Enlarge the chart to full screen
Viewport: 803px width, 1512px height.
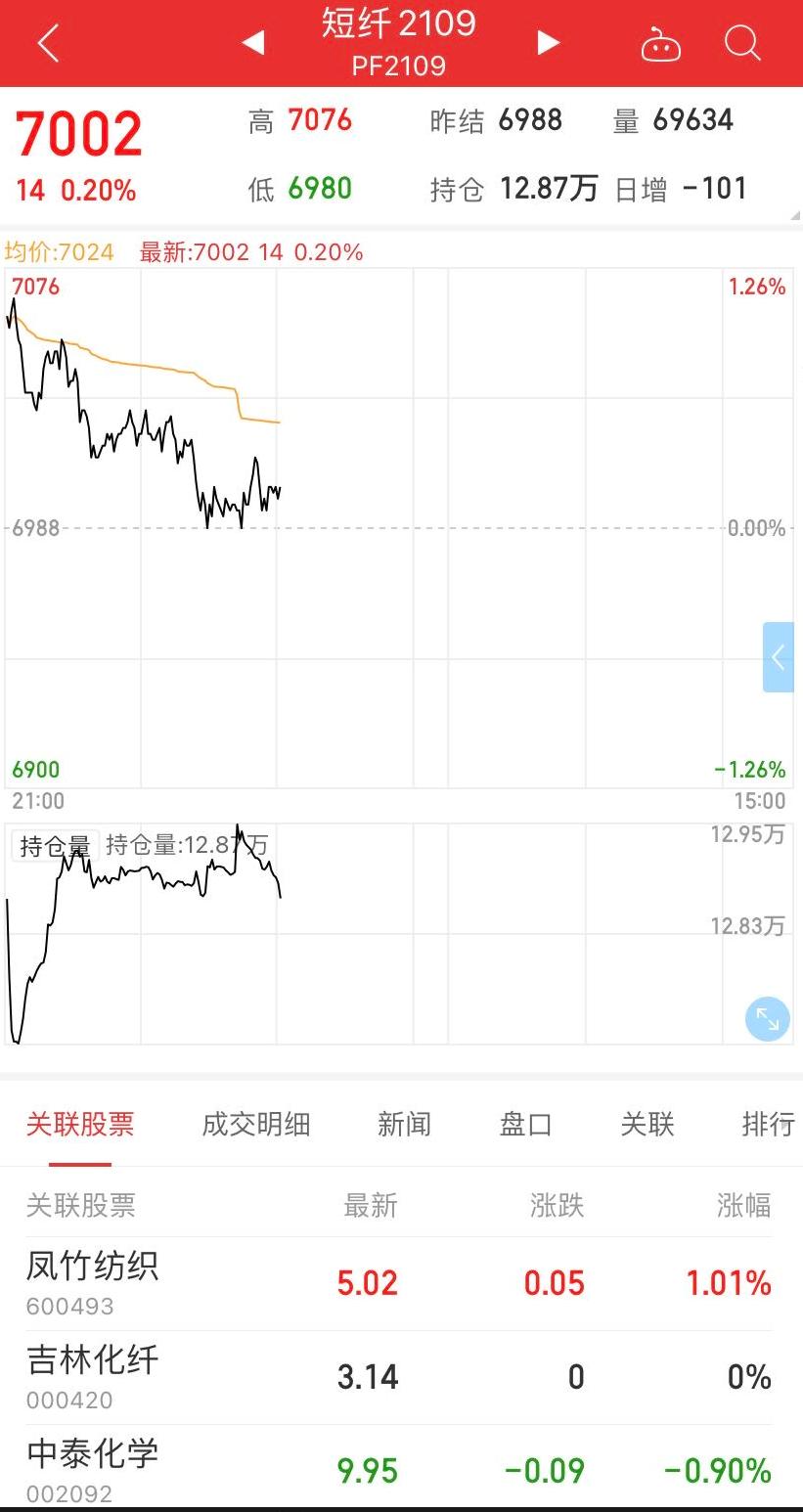point(767,1020)
